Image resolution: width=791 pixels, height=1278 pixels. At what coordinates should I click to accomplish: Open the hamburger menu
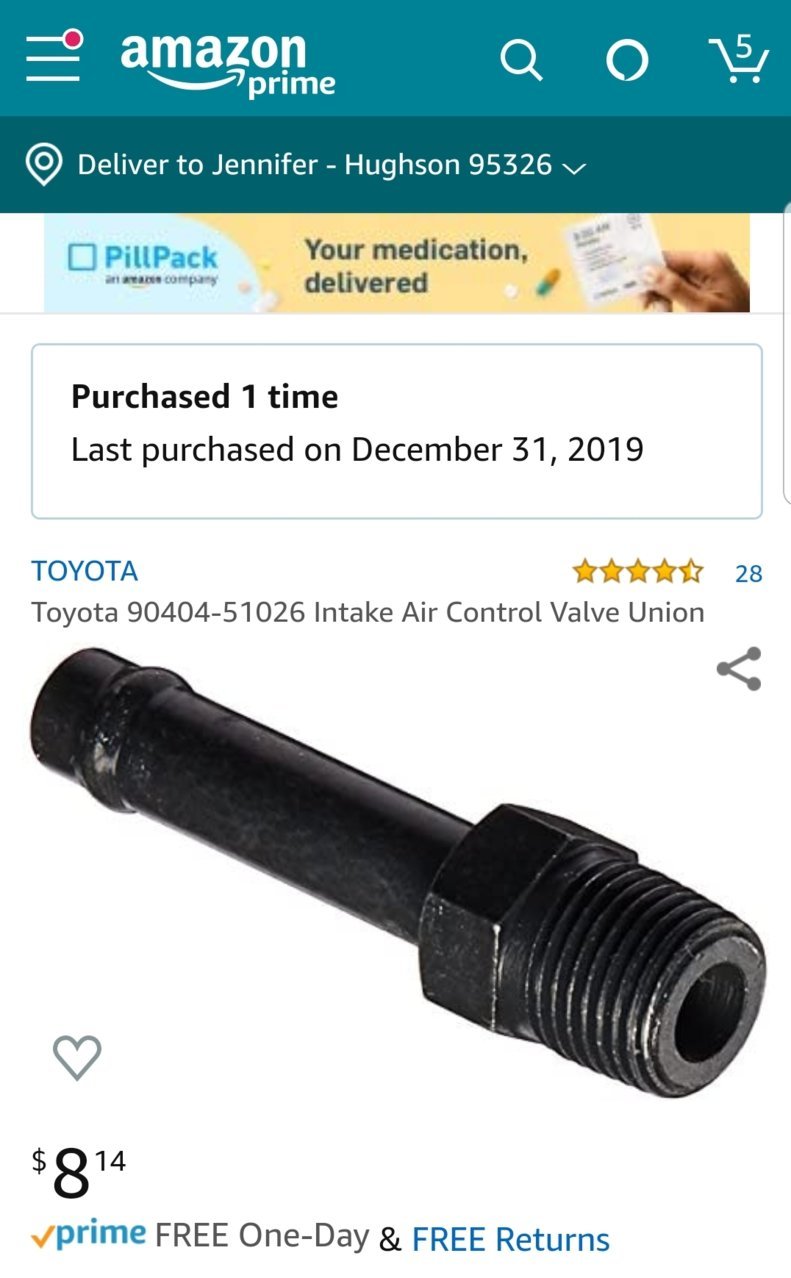tap(54, 57)
